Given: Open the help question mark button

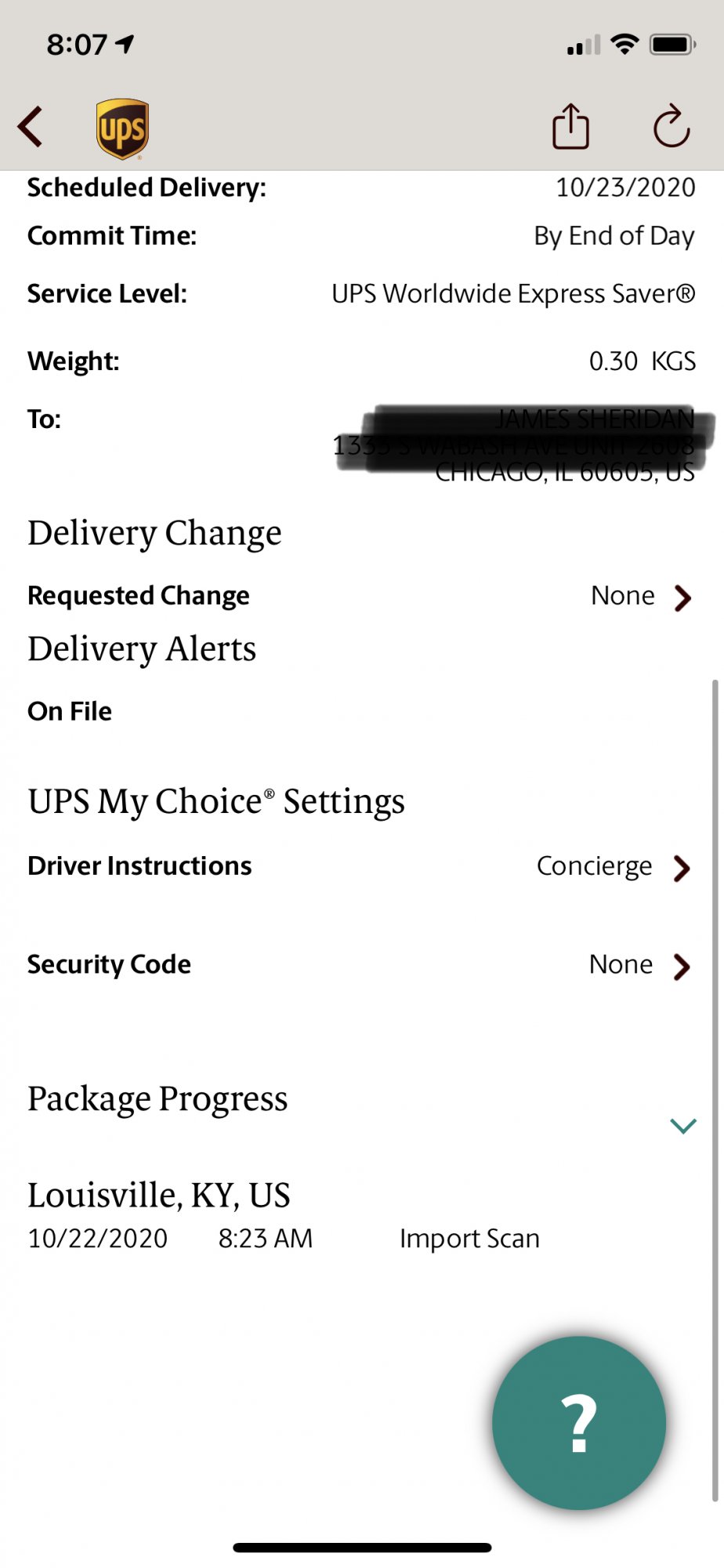Looking at the screenshot, I should point(579,1423).
